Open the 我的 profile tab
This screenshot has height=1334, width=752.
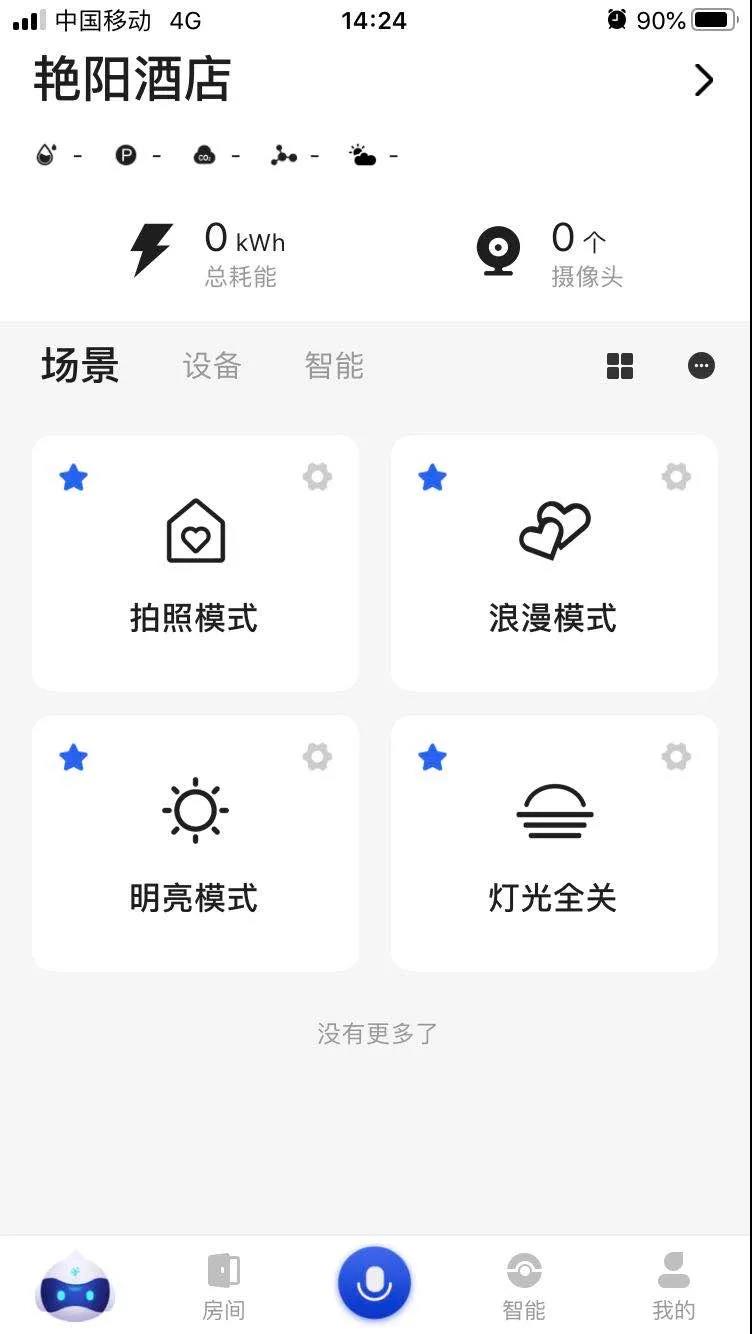click(x=674, y=1286)
